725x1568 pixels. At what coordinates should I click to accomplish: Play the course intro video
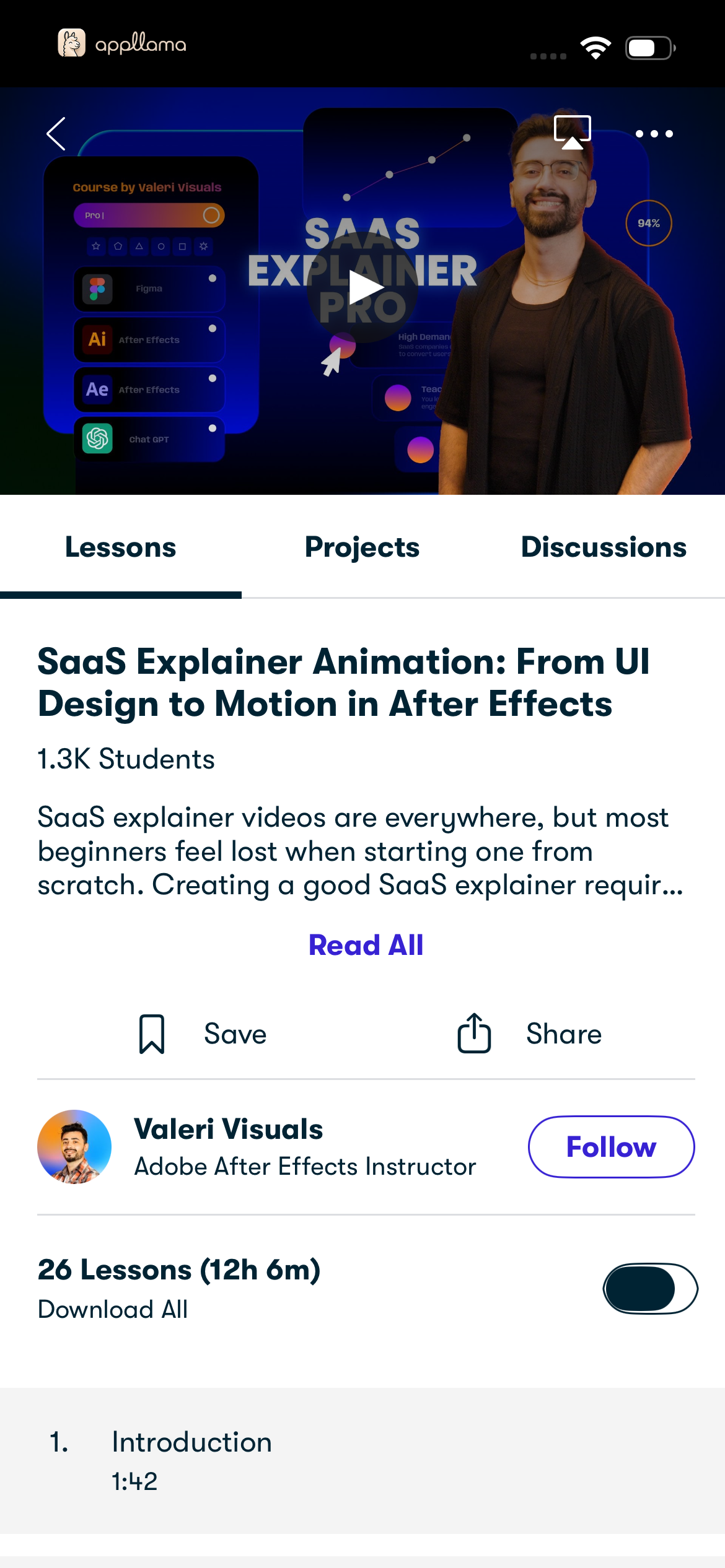tap(362, 288)
